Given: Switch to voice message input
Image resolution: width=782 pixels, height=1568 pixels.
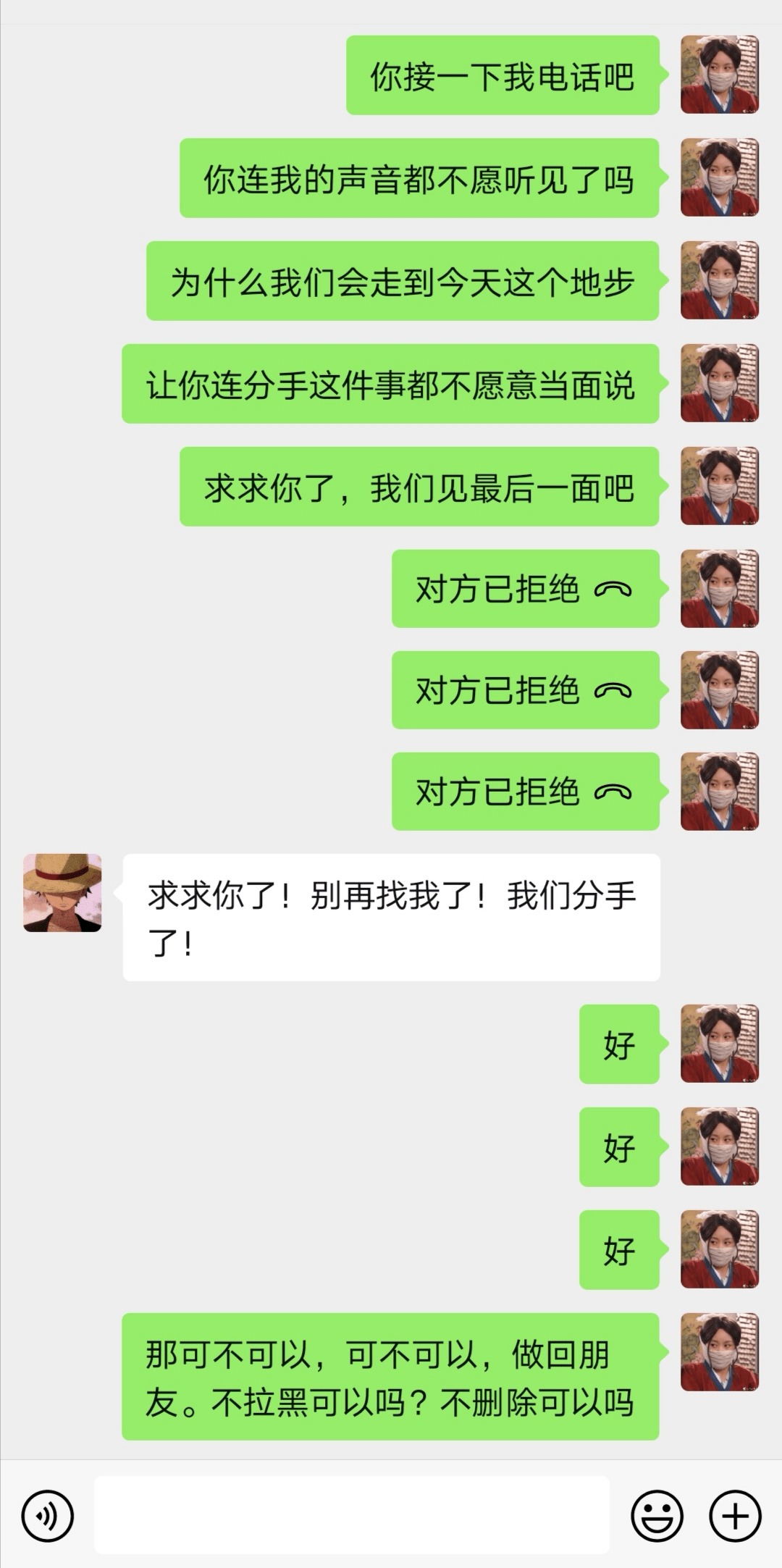Looking at the screenshot, I should coord(48,1516).
